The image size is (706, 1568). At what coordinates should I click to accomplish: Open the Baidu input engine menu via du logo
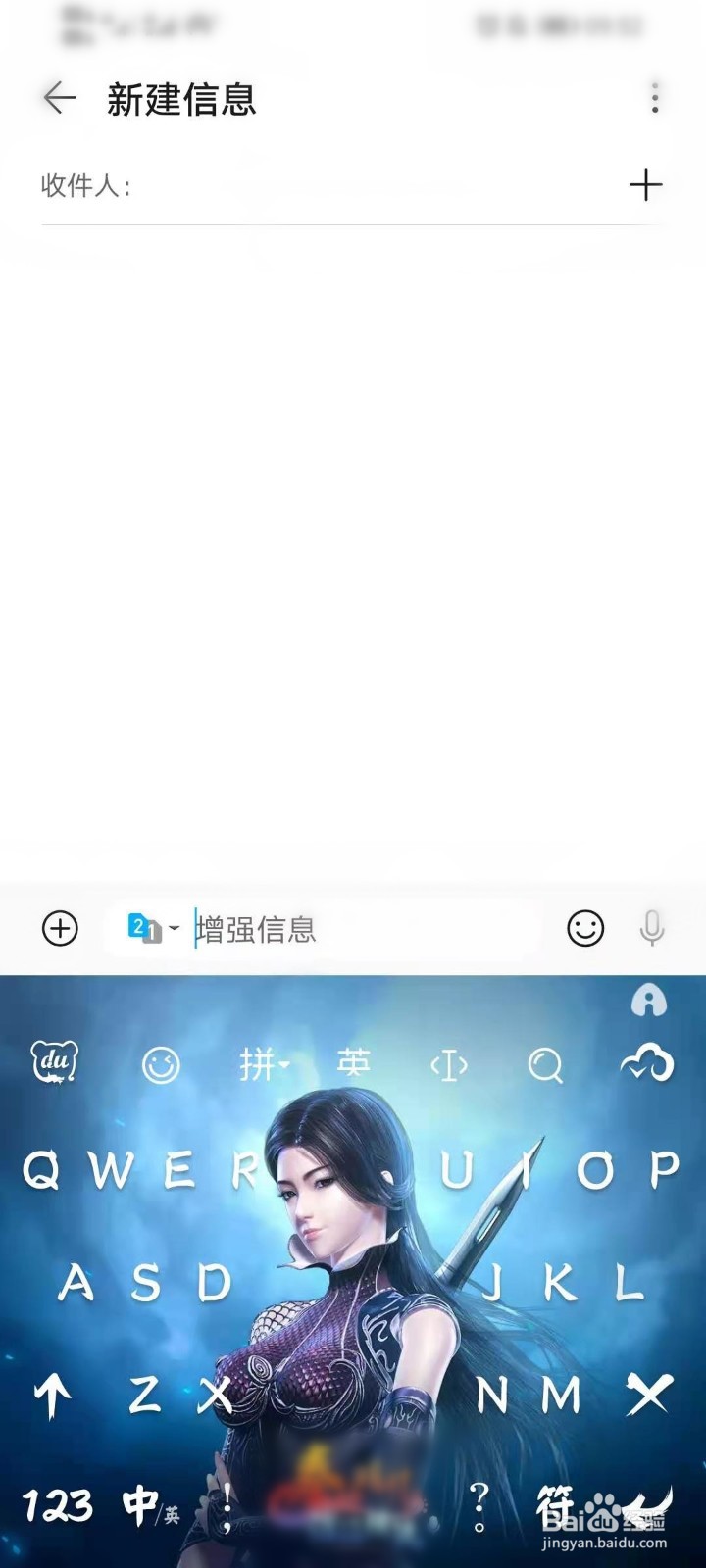pos(54,1065)
